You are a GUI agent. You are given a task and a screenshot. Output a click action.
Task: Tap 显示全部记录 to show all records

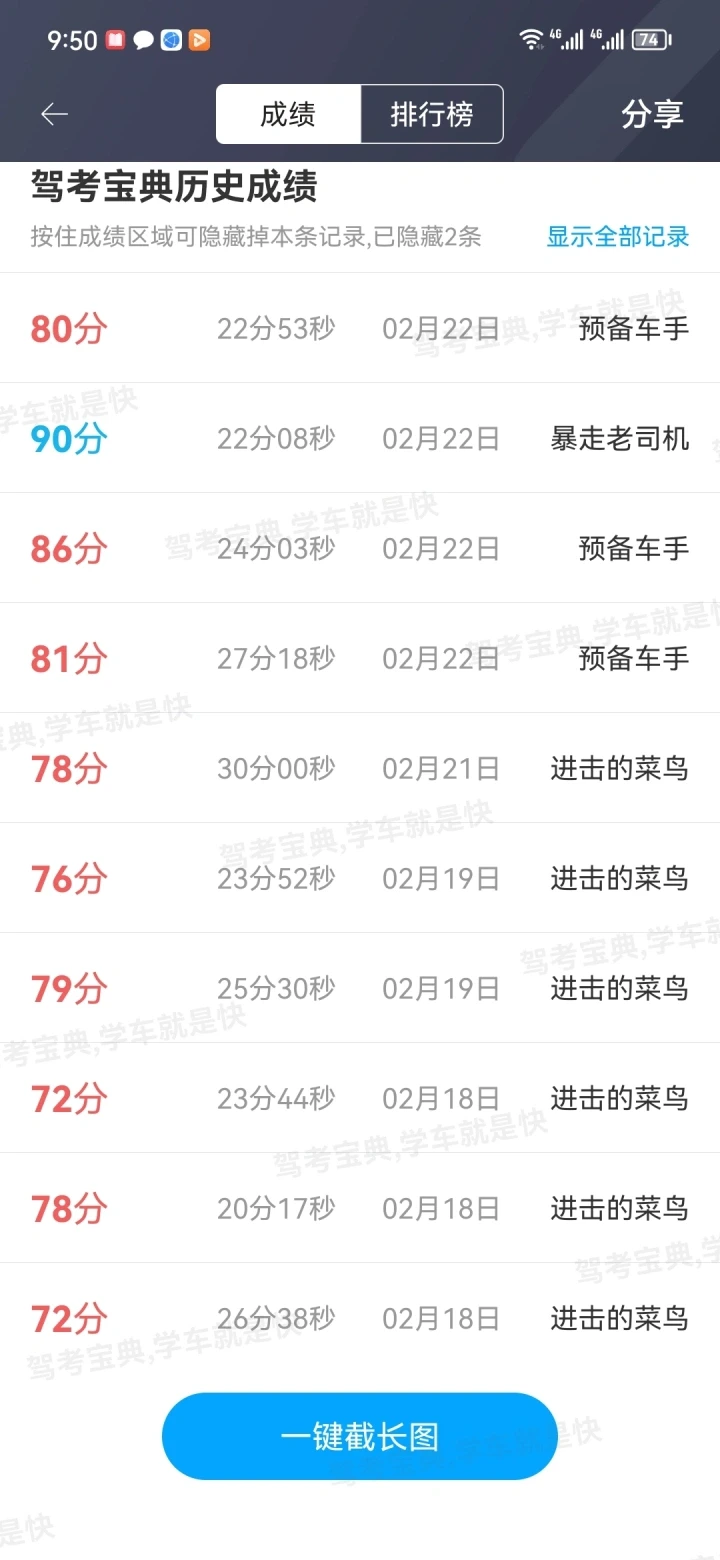(617, 237)
